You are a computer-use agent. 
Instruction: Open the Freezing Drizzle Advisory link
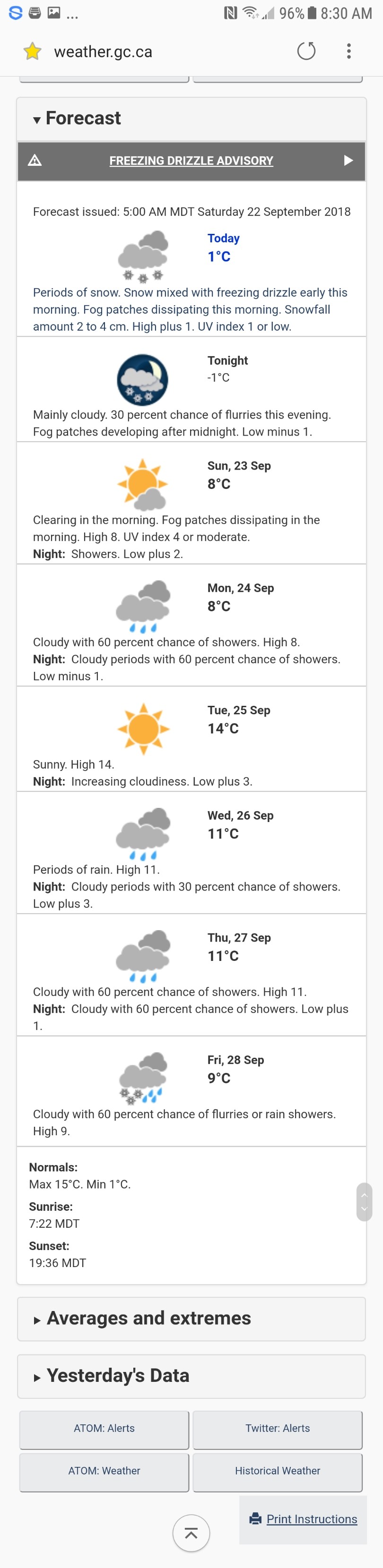tap(191, 161)
